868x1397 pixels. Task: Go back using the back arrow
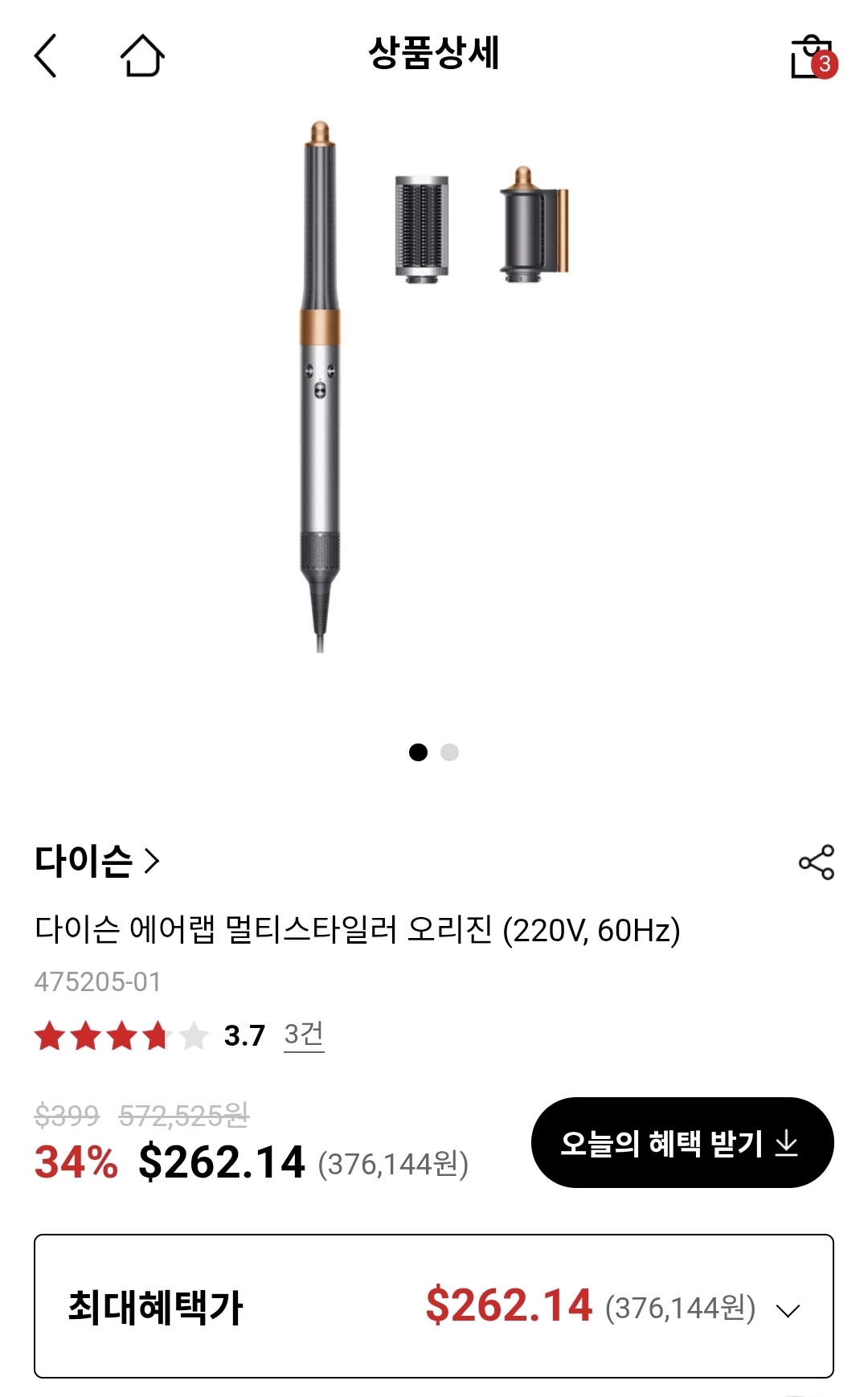46,56
